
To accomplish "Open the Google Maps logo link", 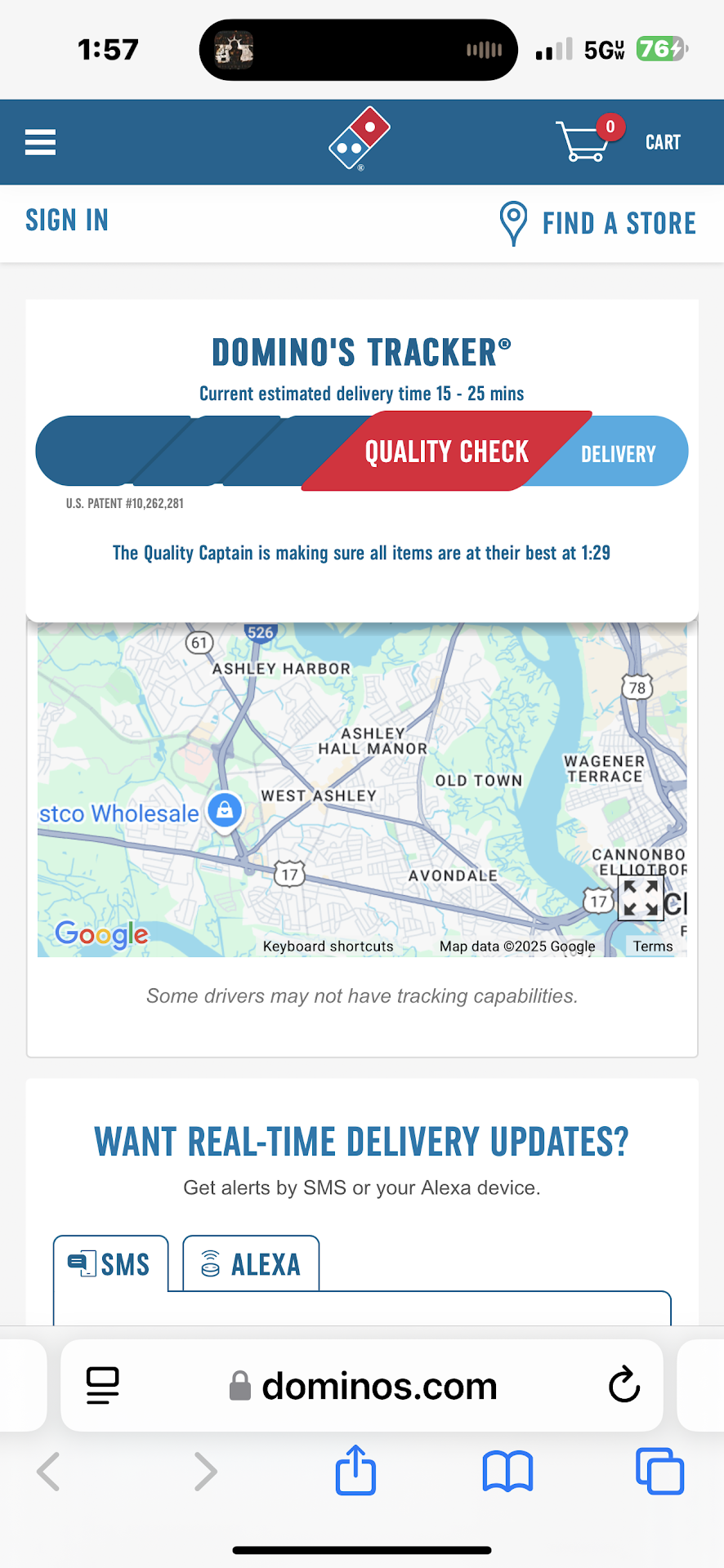I will (x=102, y=934).
